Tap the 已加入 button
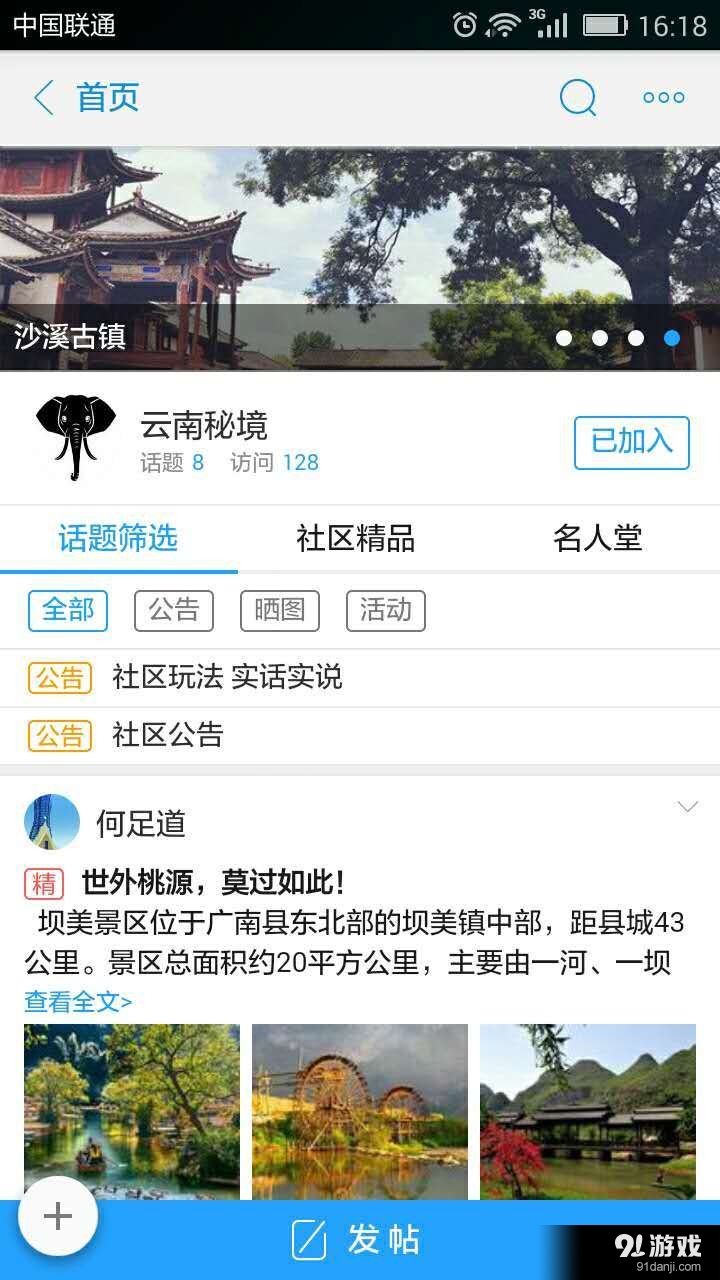 click(631, 443)
